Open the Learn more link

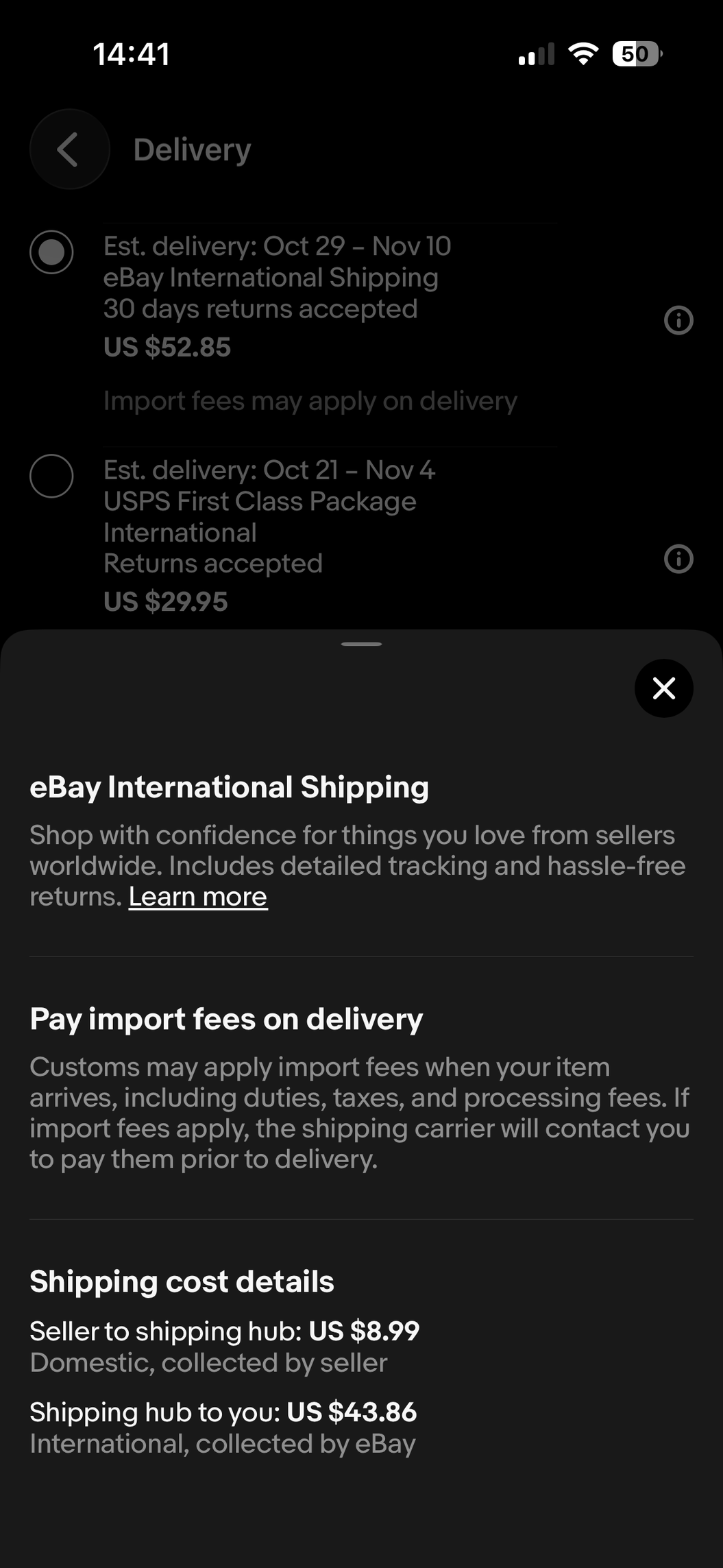[198, 897]
